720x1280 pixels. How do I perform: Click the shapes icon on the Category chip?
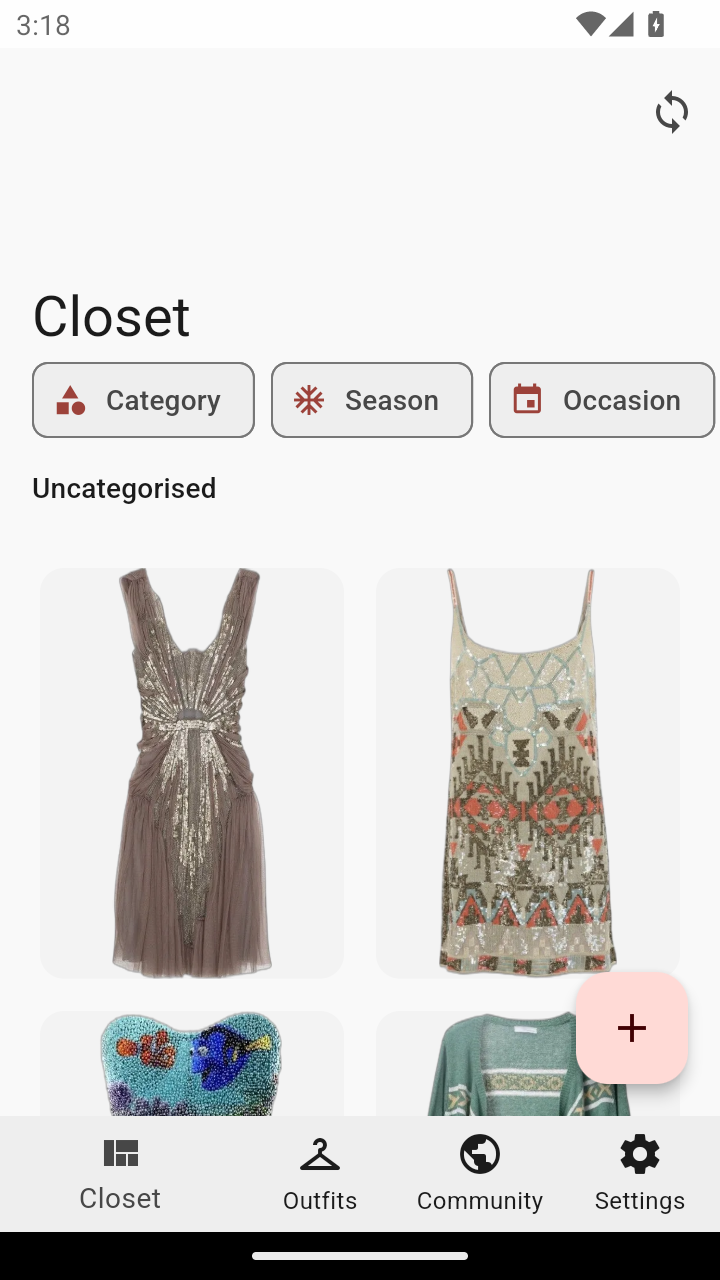pos(68,400)
